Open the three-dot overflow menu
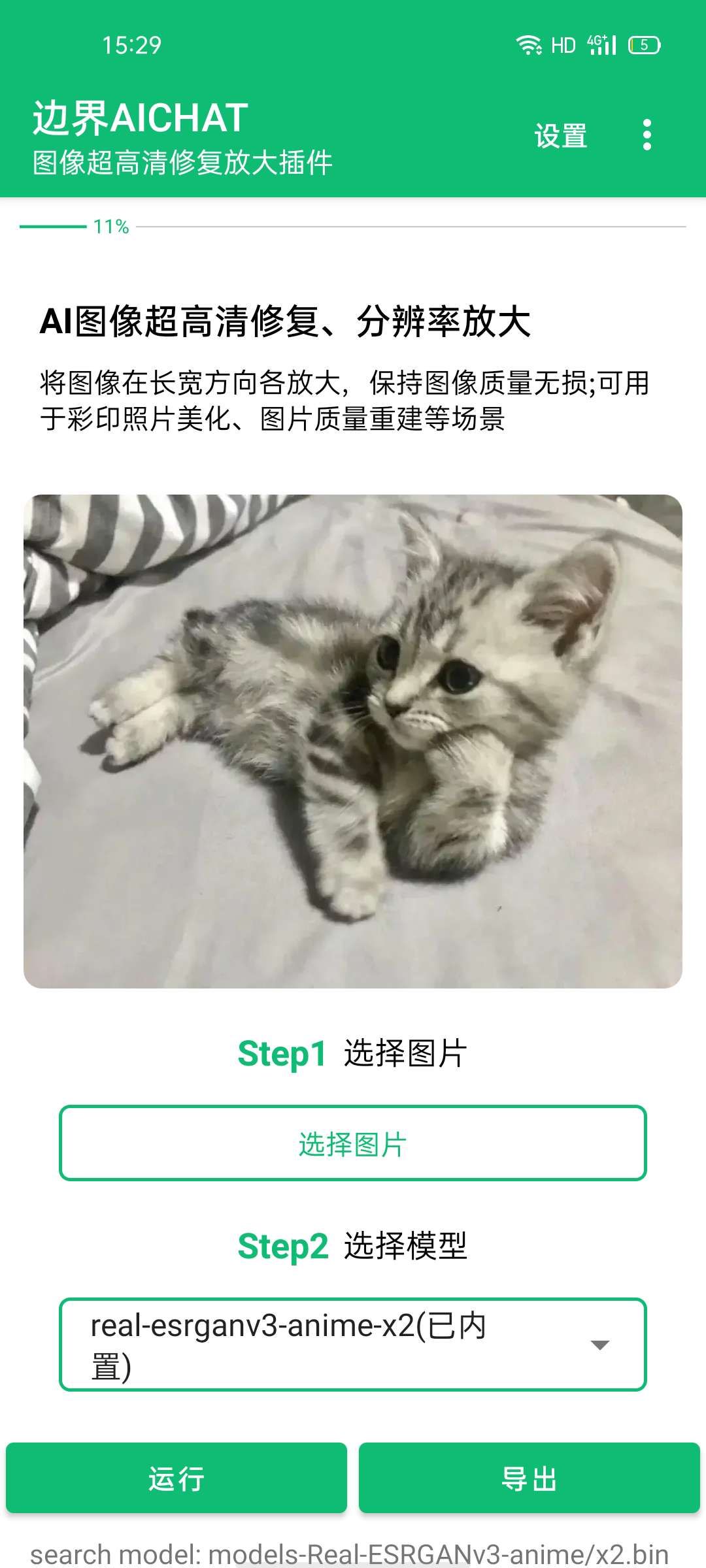 click(x=647, y=135)
